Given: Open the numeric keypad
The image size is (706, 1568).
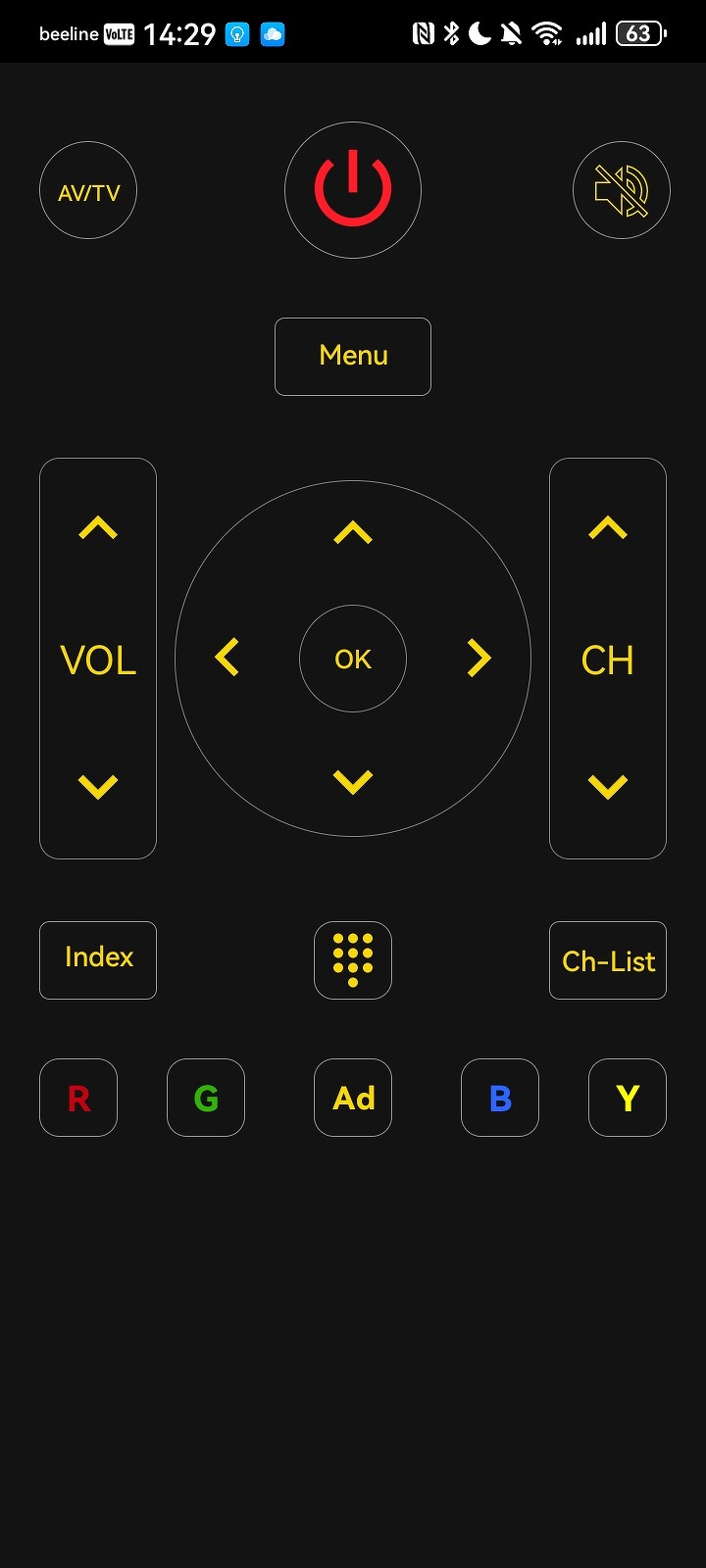Looking at the screenshot, I should coord(353,960).
